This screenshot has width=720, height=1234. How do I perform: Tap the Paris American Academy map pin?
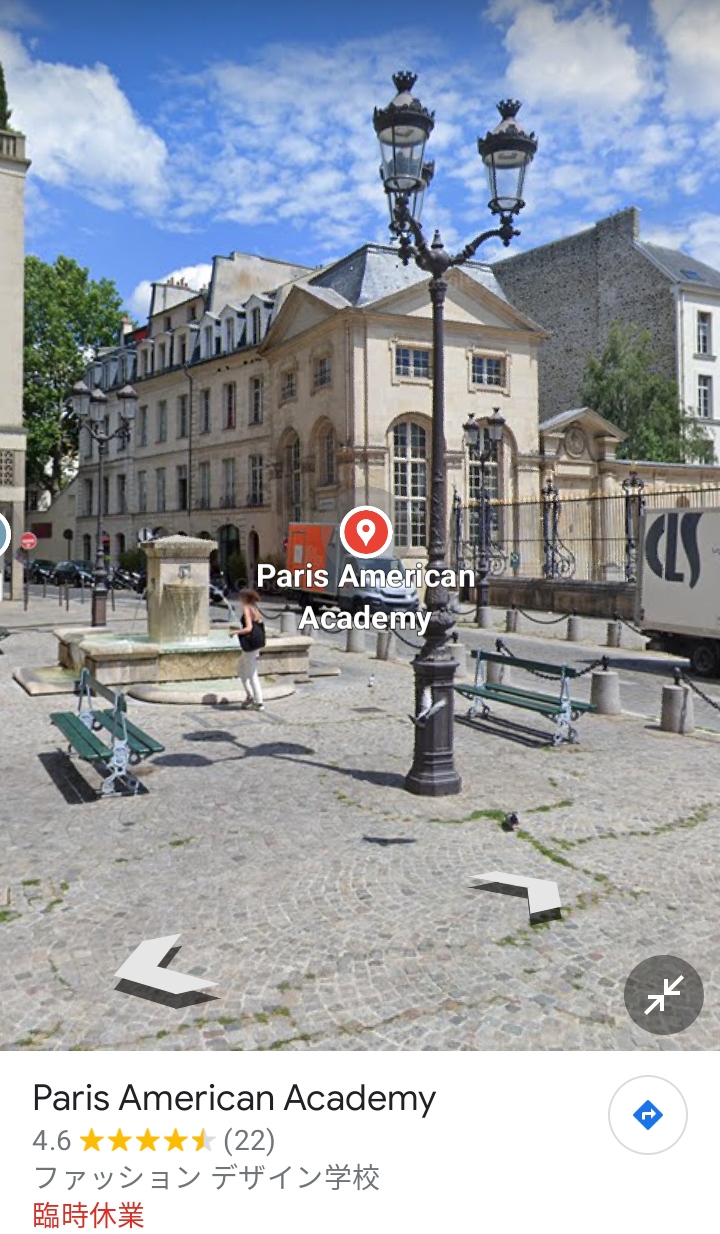(x=366, y=532)
